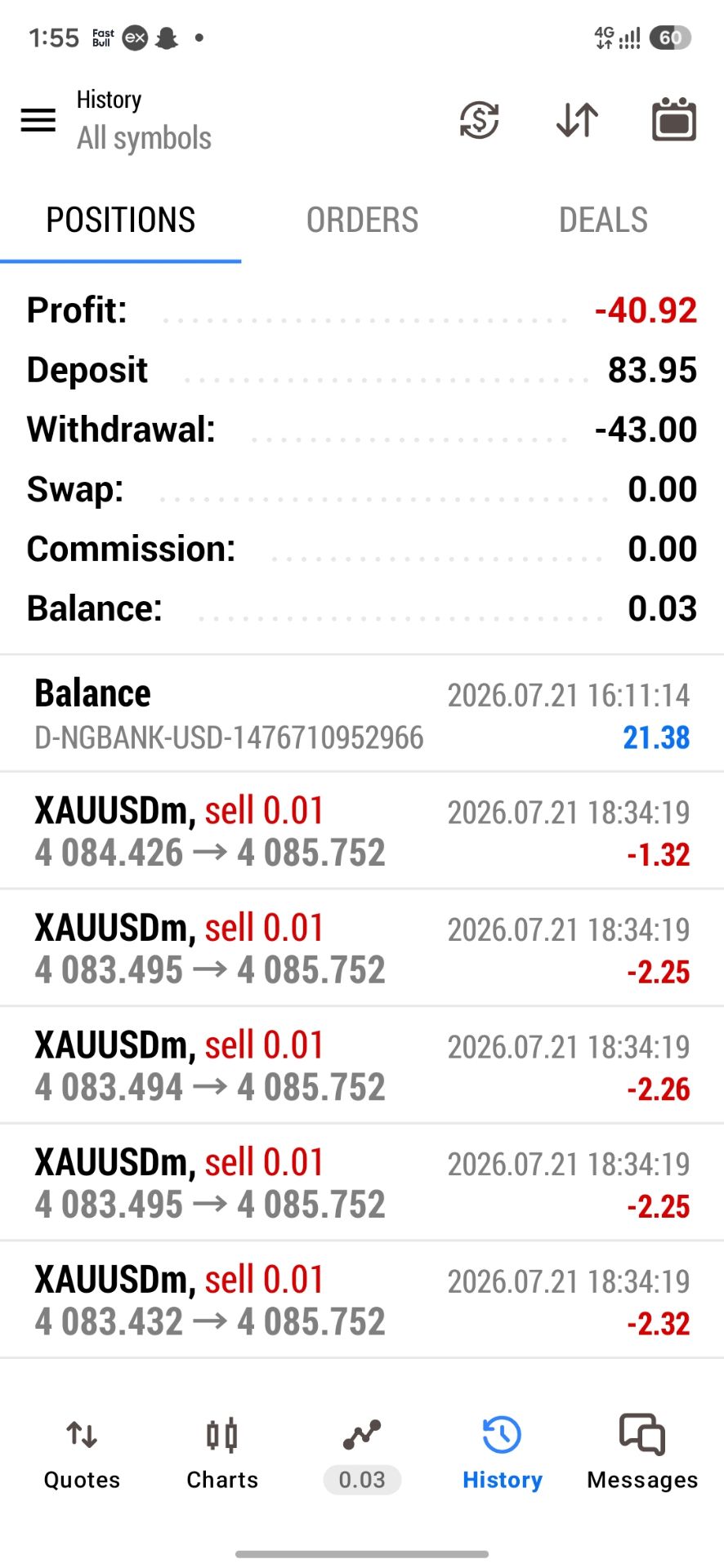This screenshot has height=1568, width=724.
Task: Switch to the ORDERS tab
Action: click(362, 220)
